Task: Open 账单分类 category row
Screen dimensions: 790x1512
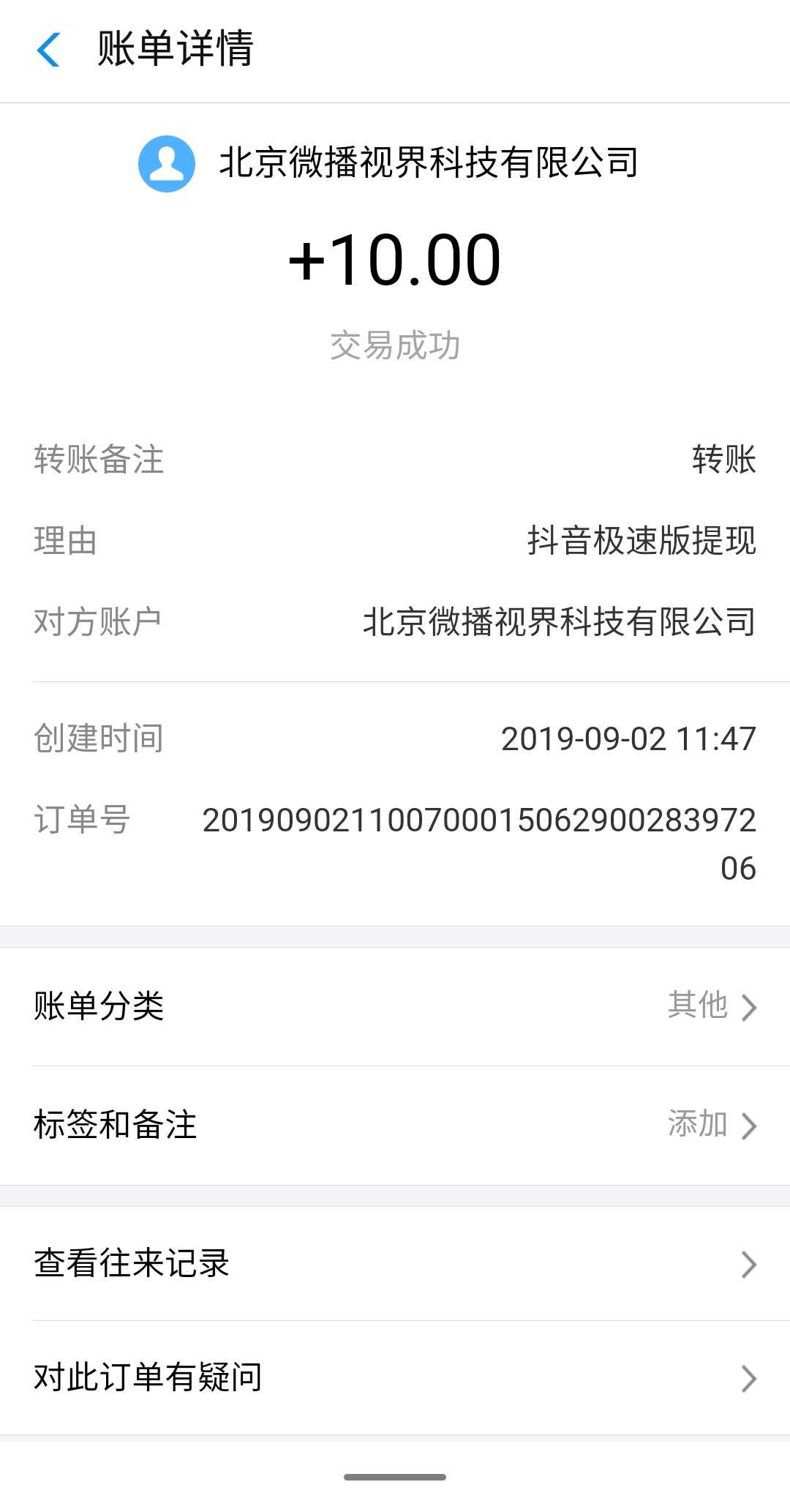Action: coord(395,1006)
